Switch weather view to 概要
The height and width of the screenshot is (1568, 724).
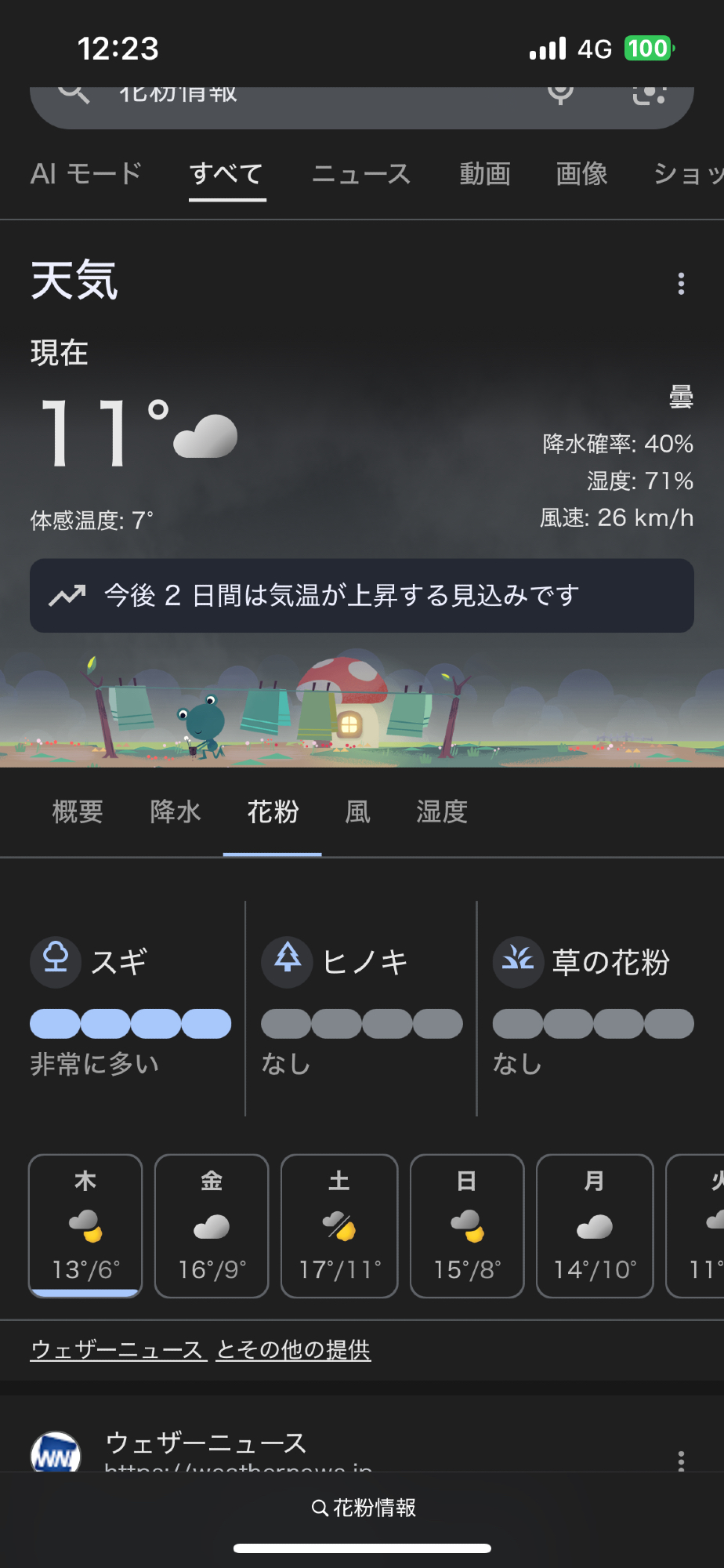pos(78,812)
